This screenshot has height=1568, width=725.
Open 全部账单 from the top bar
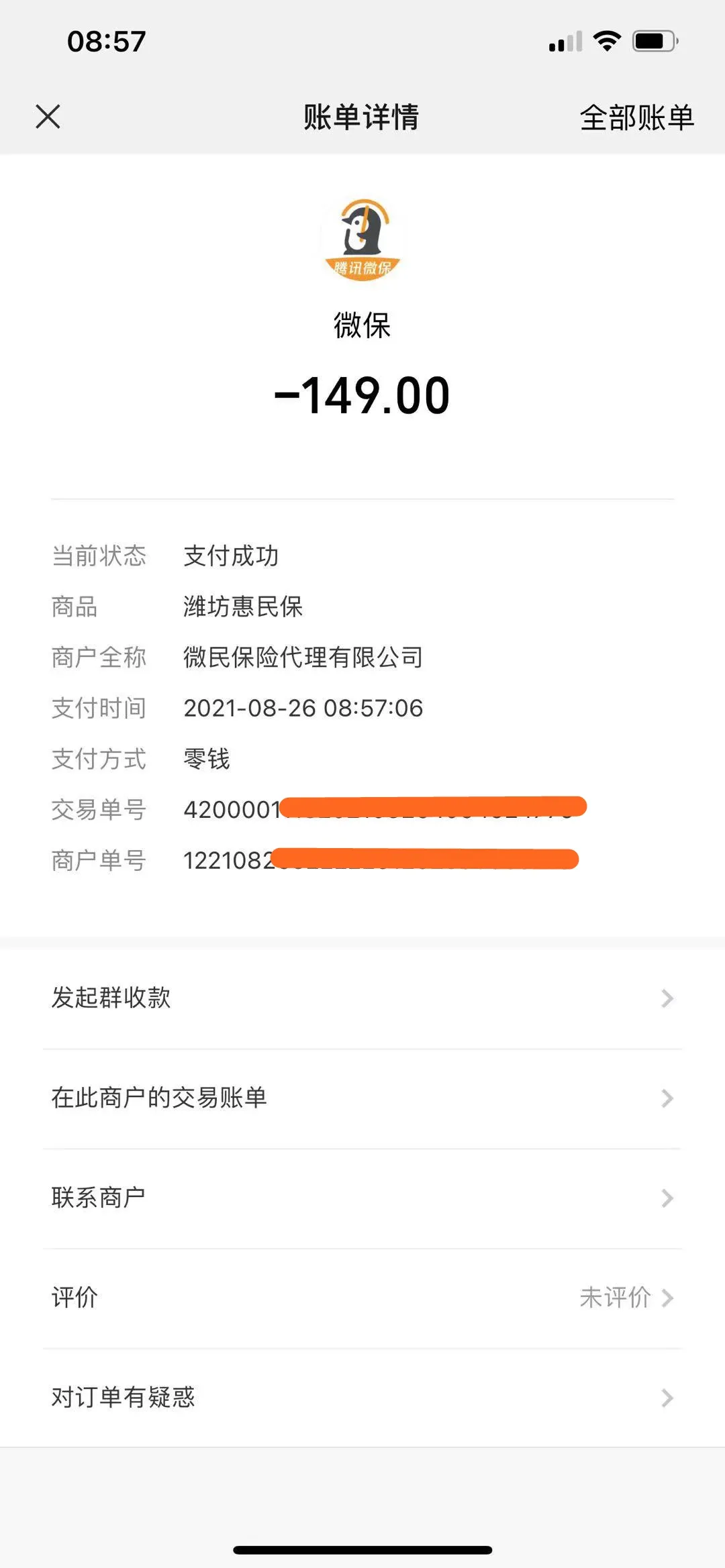pos(637,117)
